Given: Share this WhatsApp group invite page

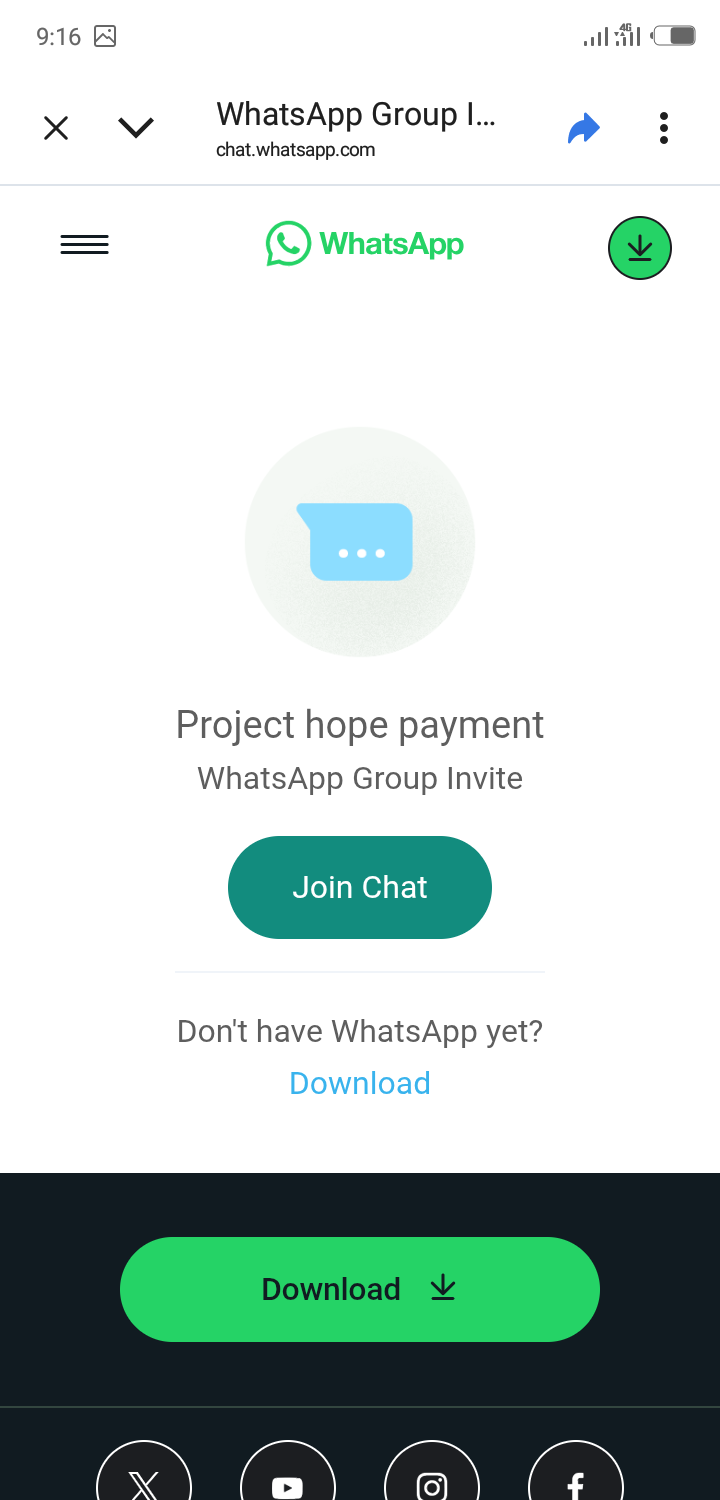Looking at the screenshot, I should 583,128.
